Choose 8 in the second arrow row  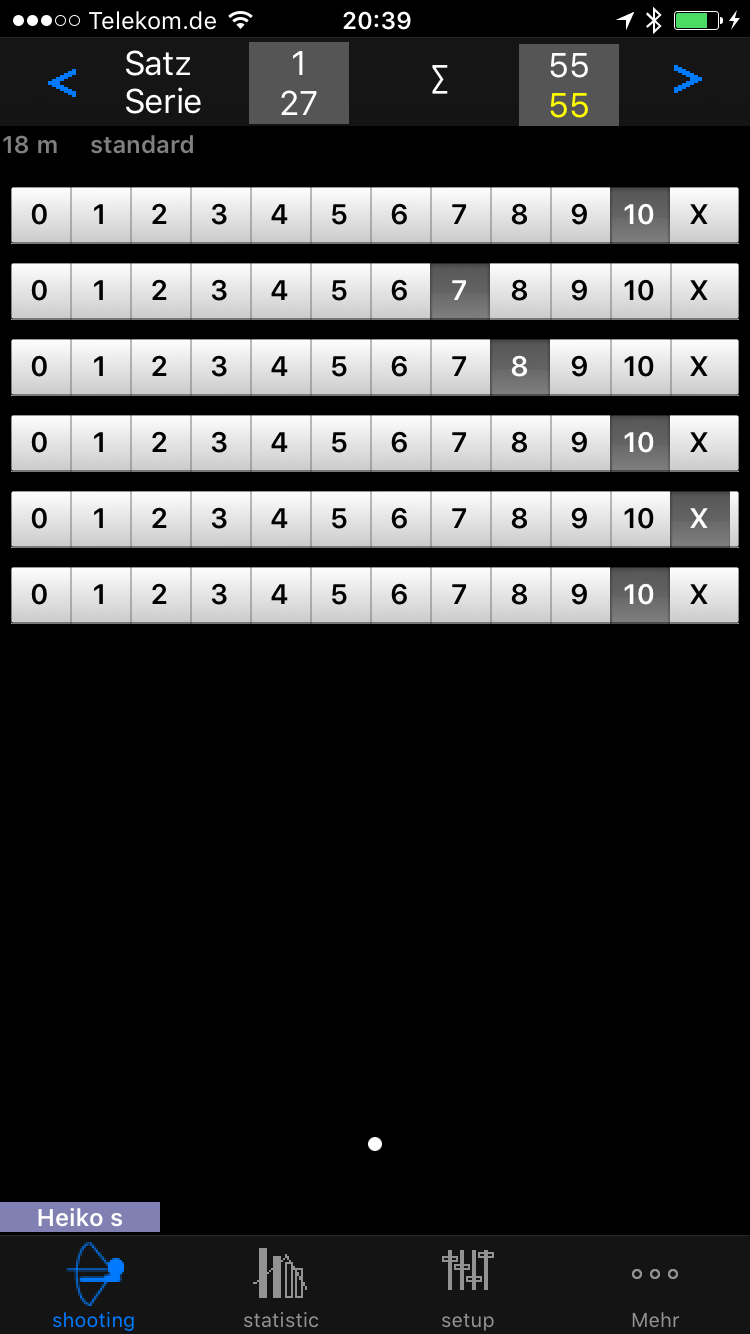click(x=519, y=290)
